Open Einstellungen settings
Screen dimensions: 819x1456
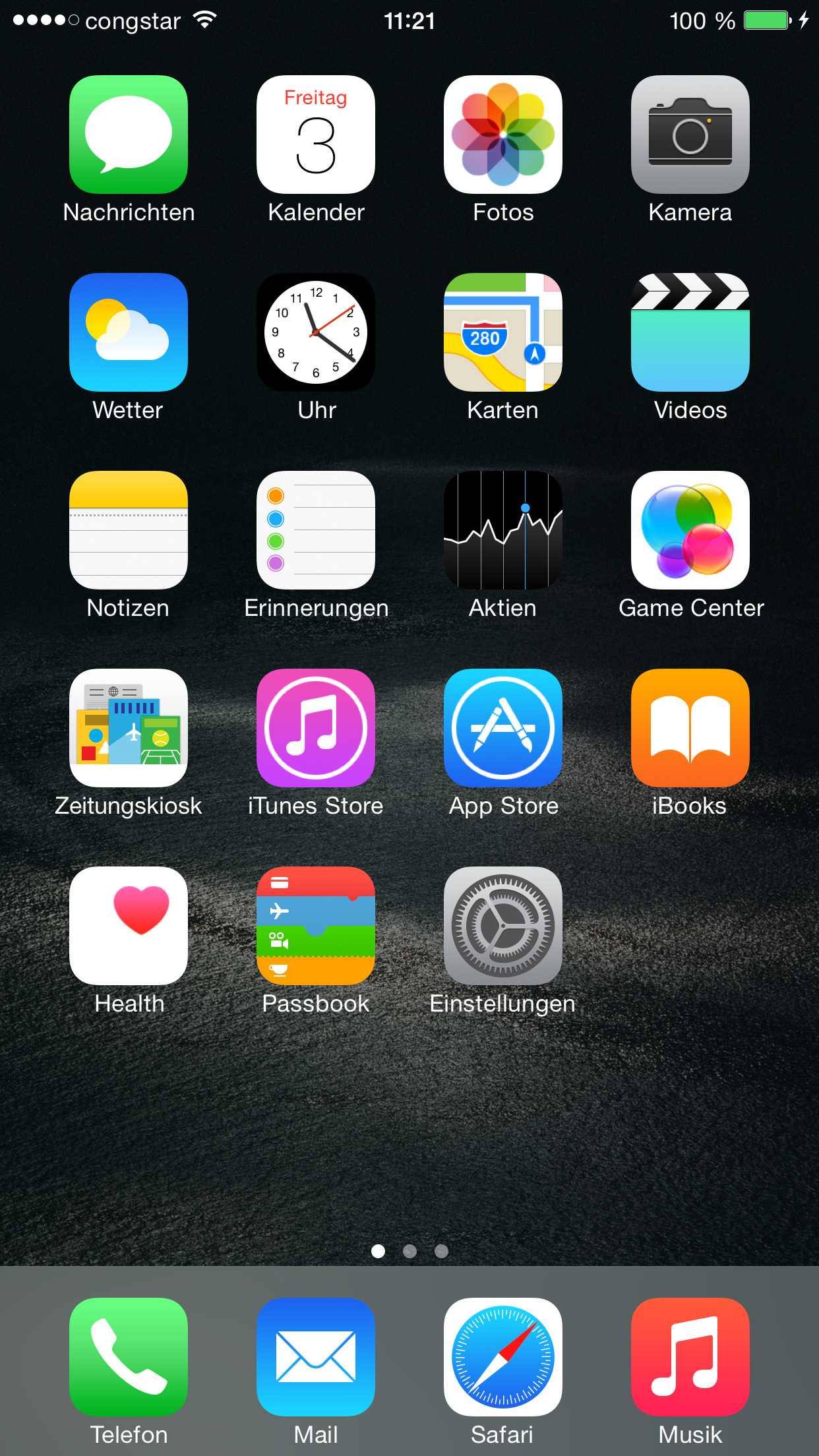pyautogui.click(x=503, y=926)
